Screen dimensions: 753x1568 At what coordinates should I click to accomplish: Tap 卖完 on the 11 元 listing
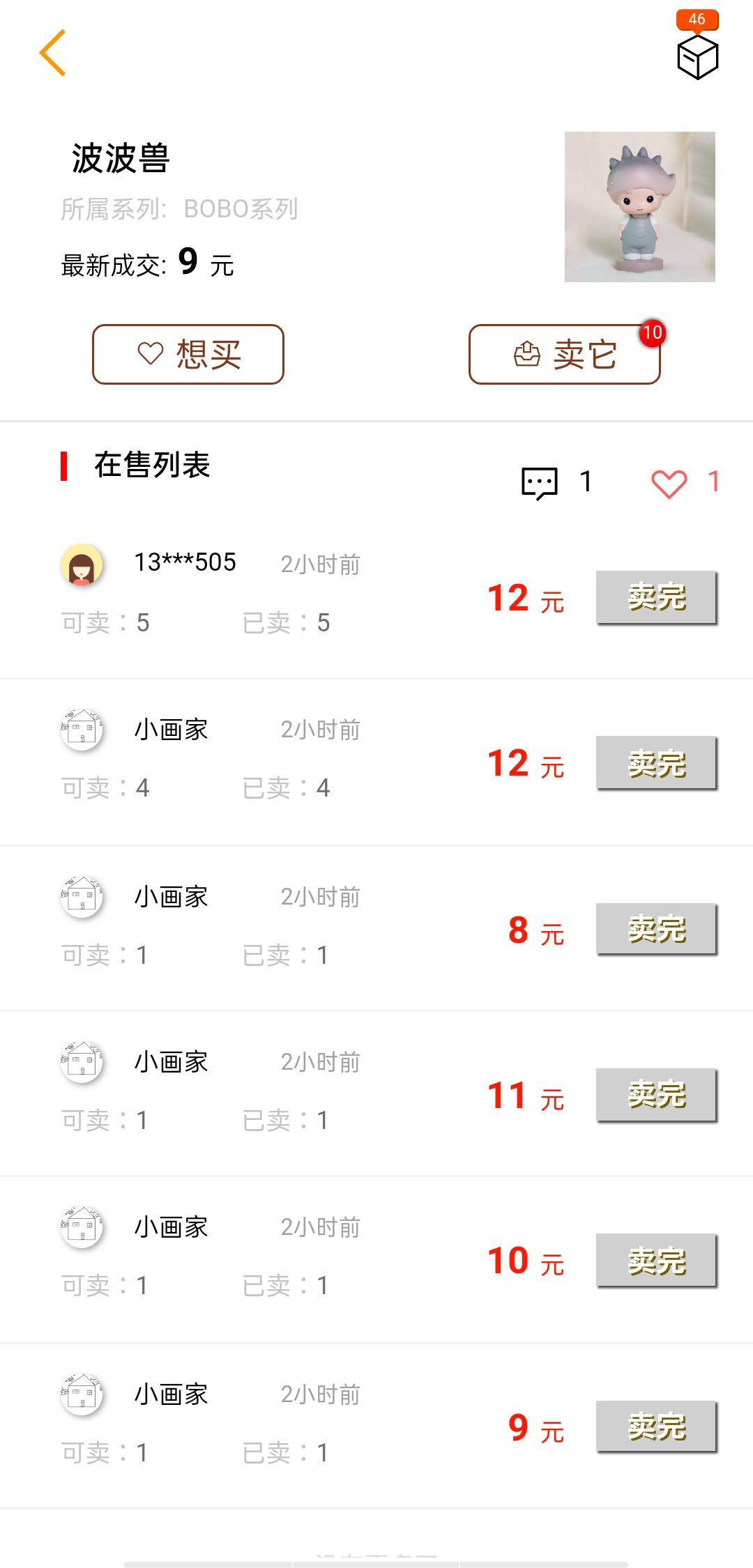(657, 1095)
